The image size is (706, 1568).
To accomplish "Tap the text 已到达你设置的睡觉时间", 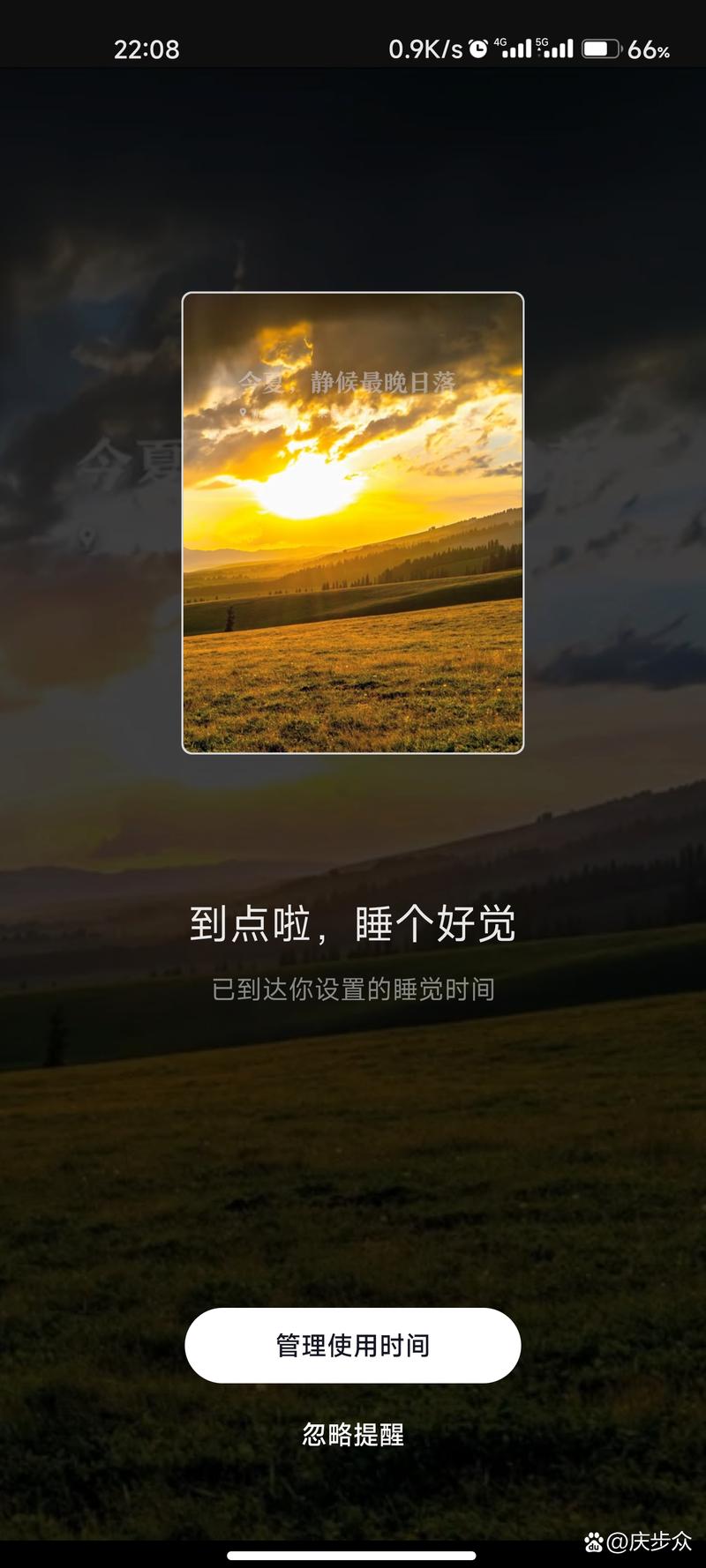I will point(353,989).
